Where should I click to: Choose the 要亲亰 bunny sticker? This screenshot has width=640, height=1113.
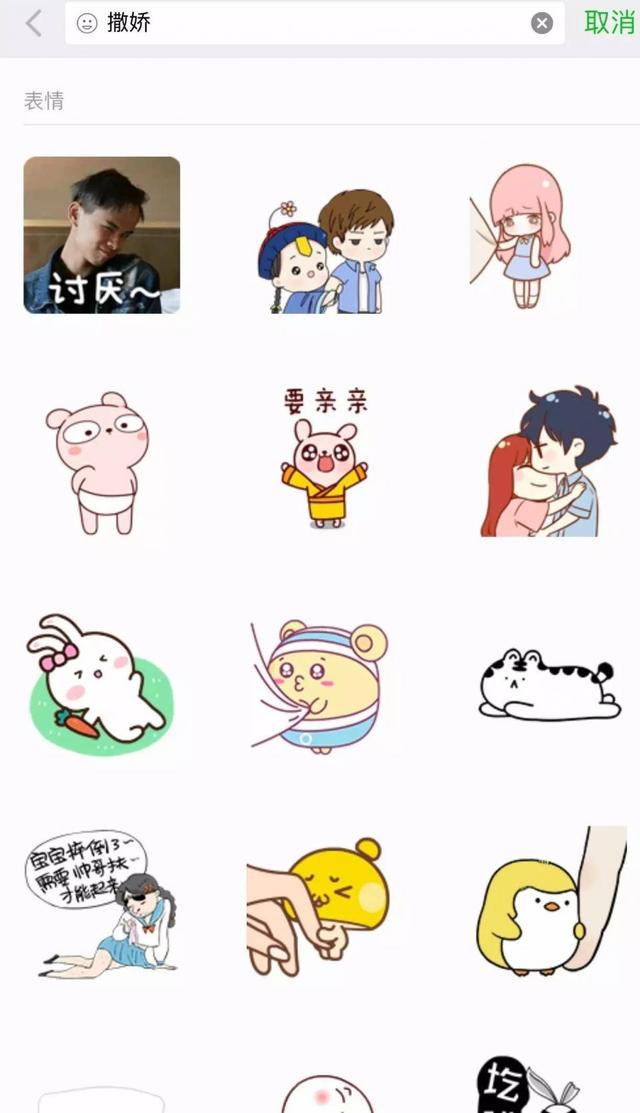[324, 458]
